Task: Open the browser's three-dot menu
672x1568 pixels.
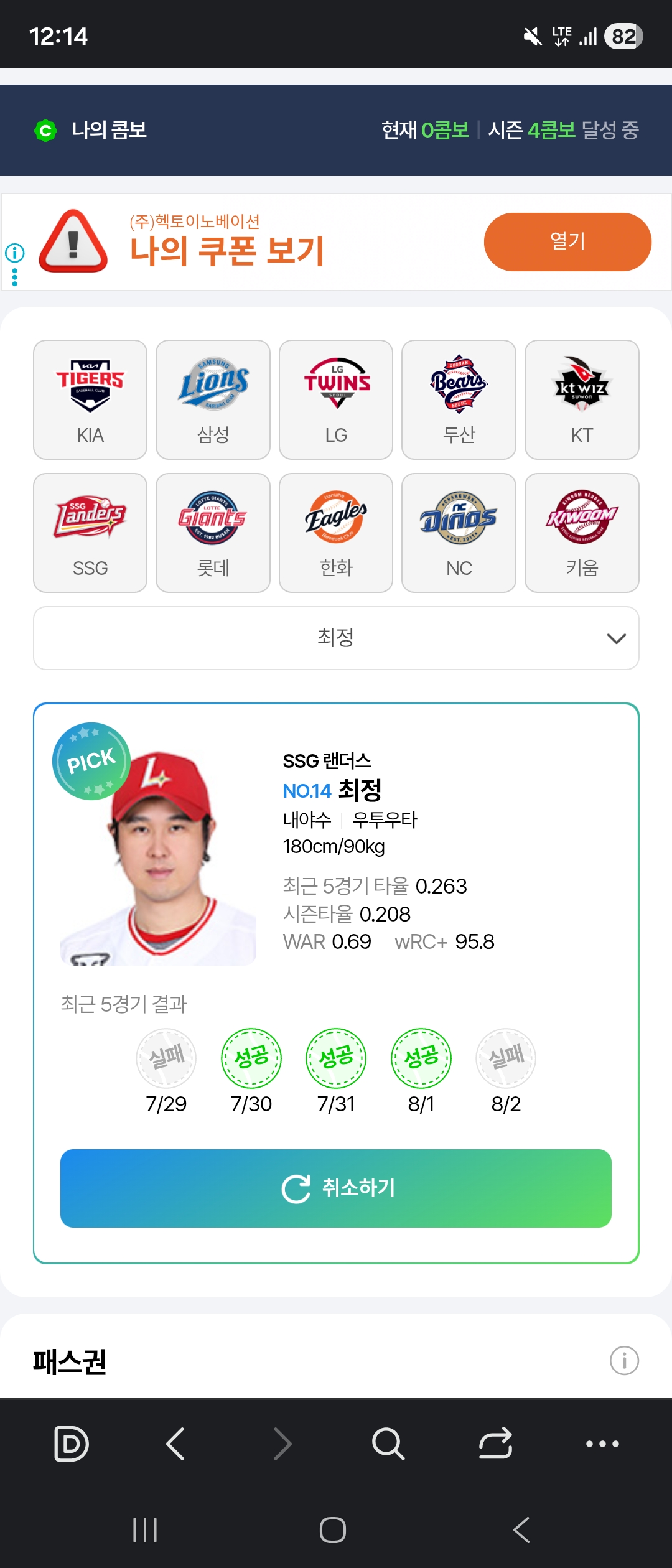Action: [602, 1444]
